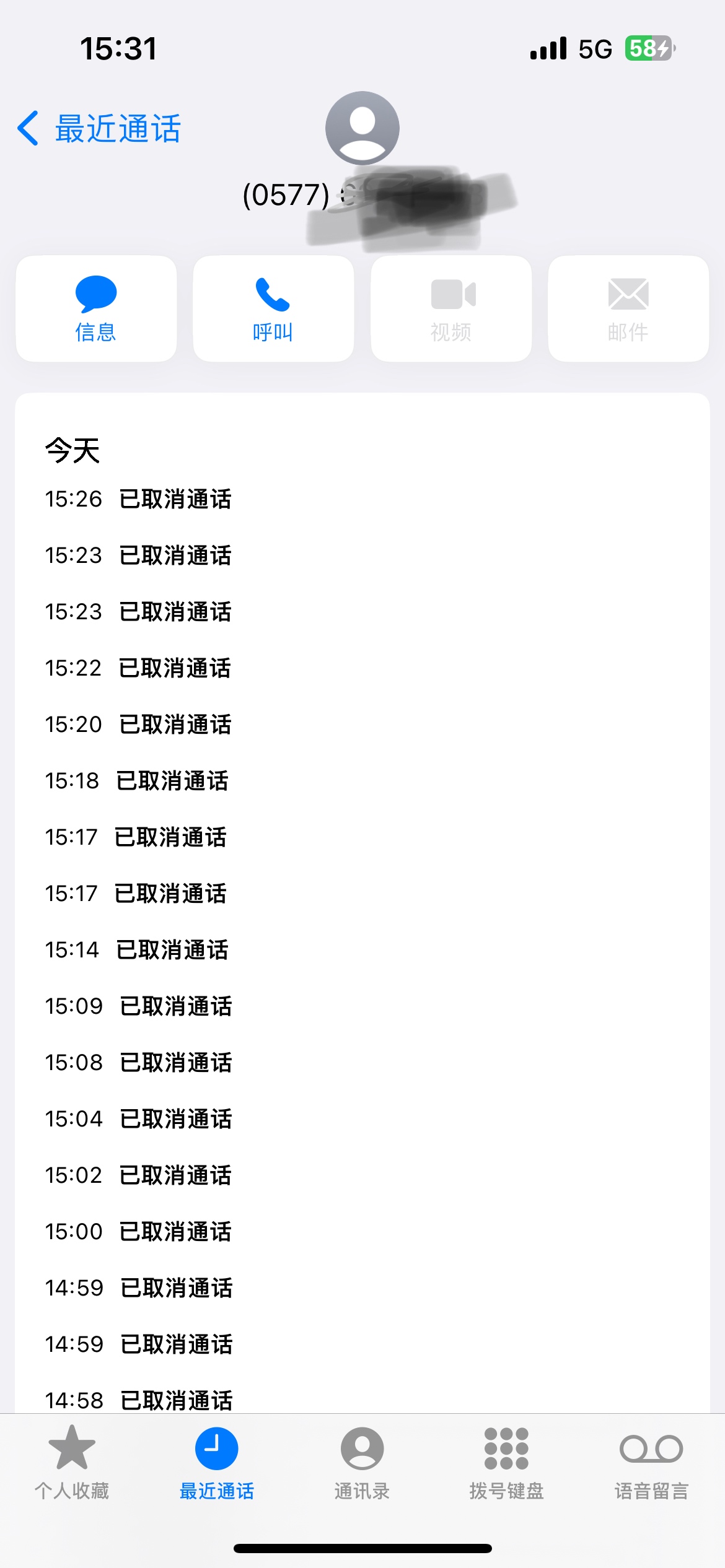The height and width of the screenshot is (1568, 725).
Task: Switch to the 个人收藏 tab
Action: click(72, 1463)
